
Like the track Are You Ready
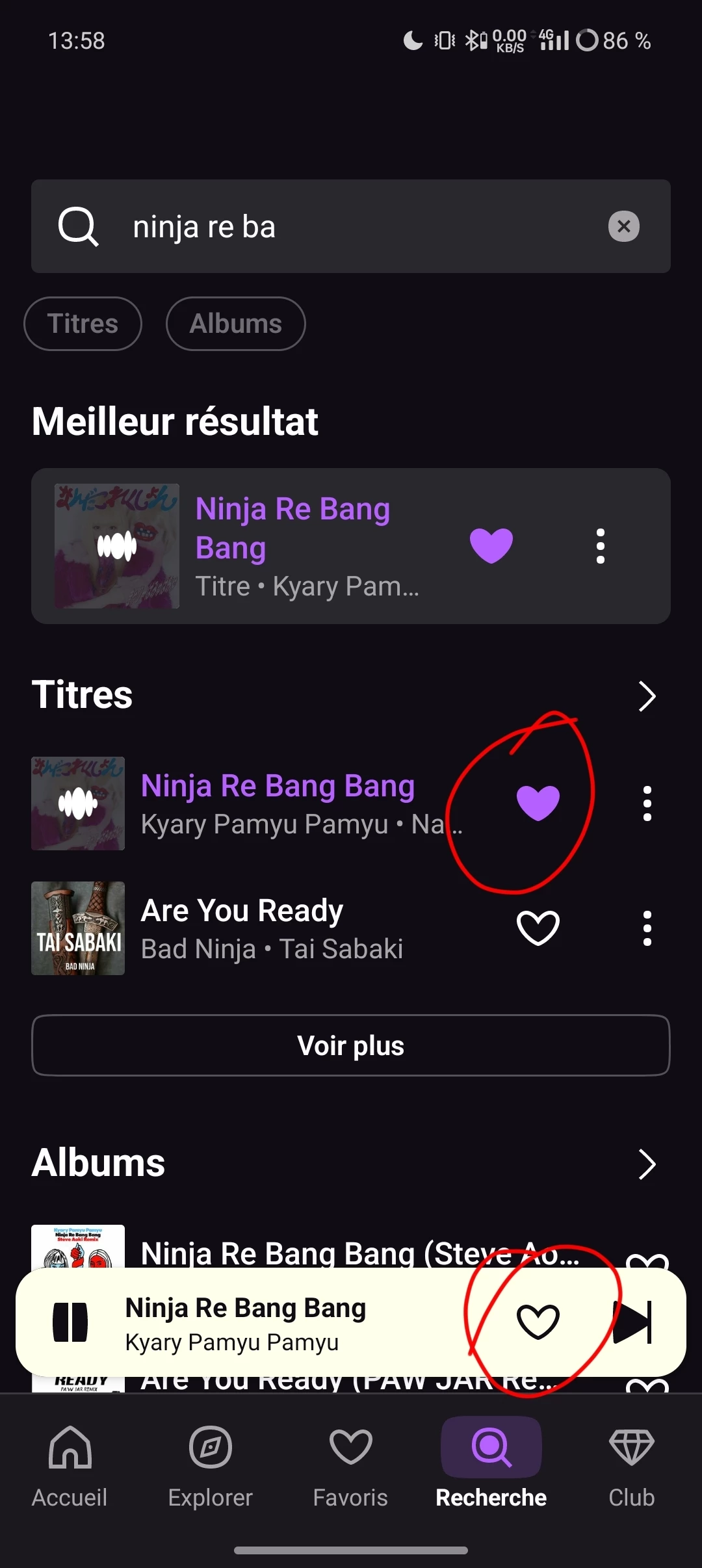click(x=538, y=928)
